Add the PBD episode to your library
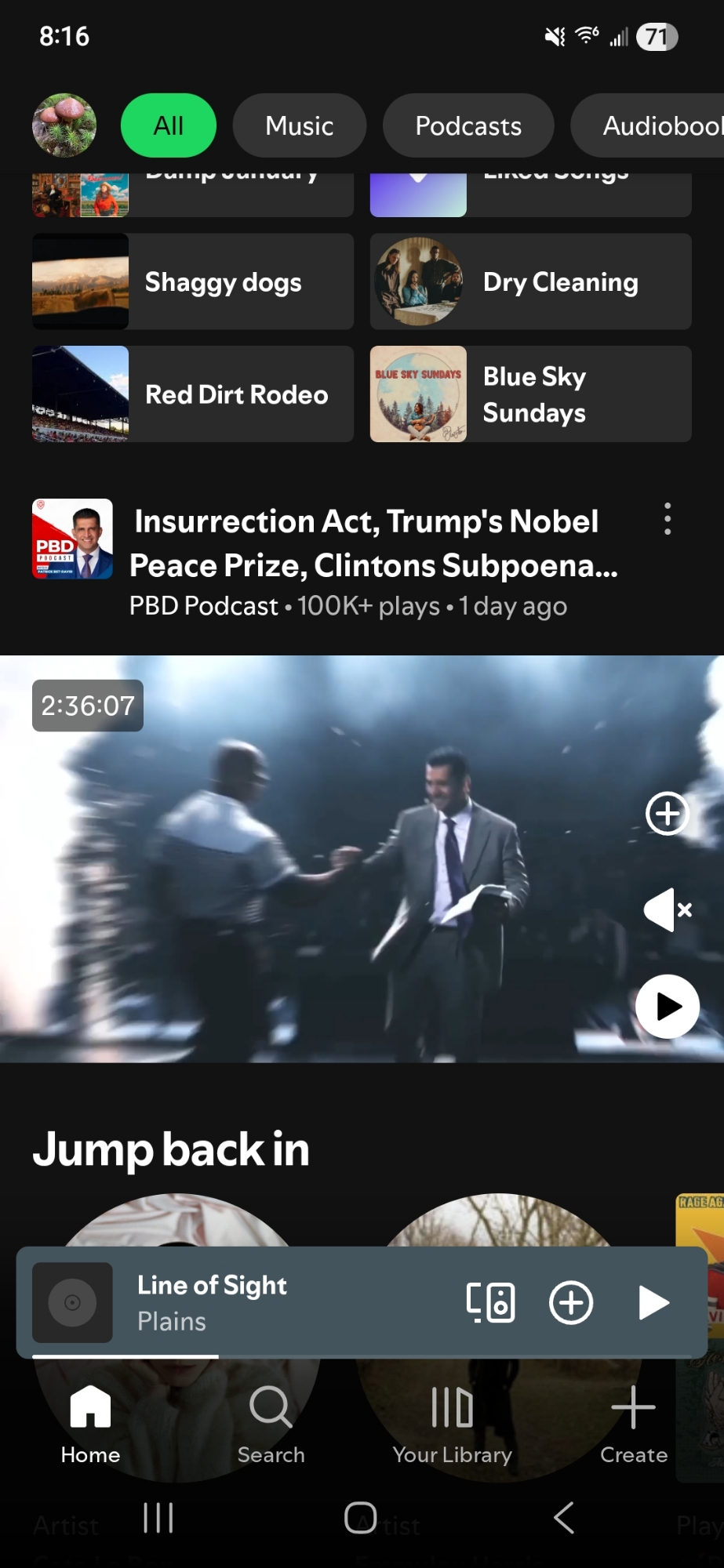724x1568 pixels. click(x=668, y=813)
